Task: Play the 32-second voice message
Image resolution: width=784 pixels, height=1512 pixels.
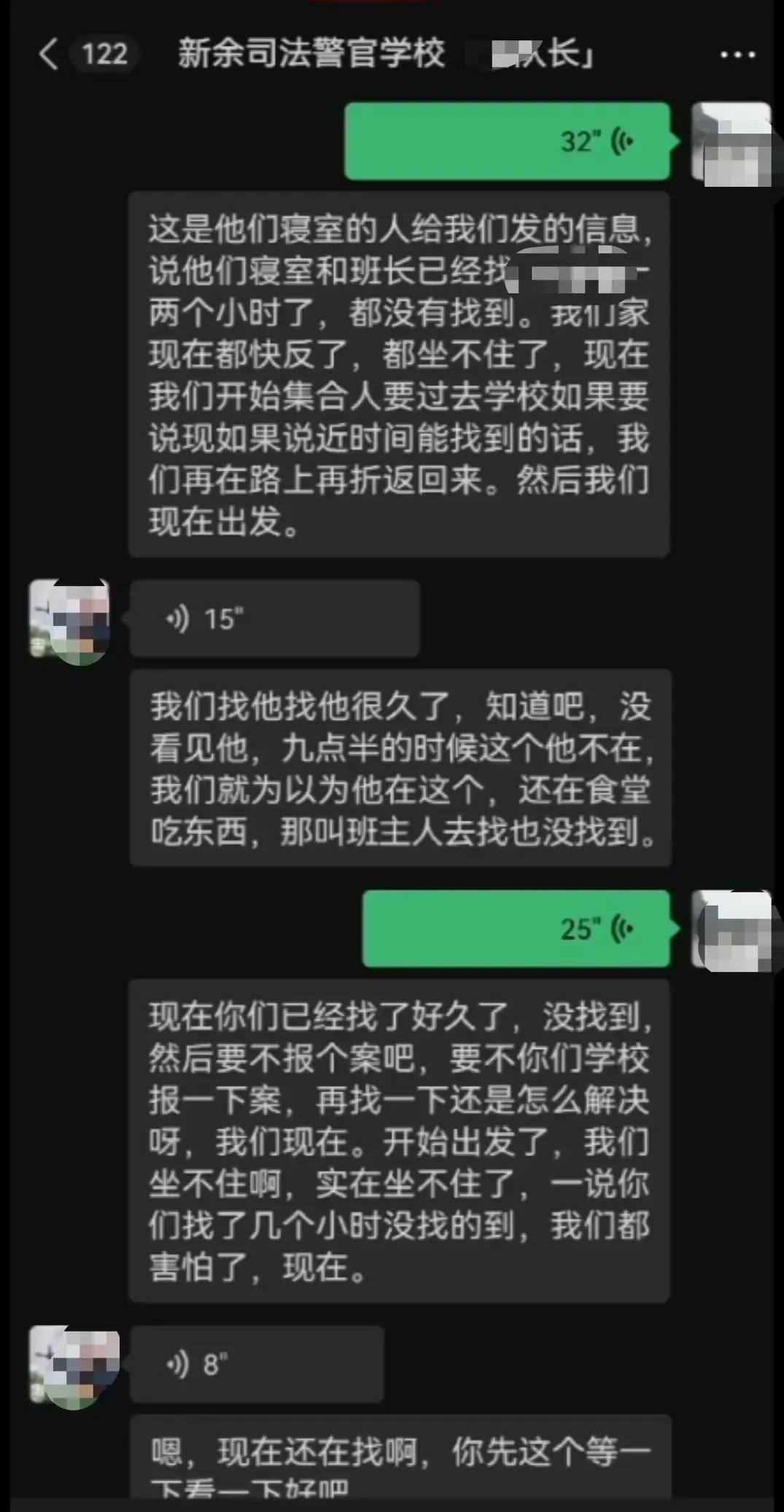Action: click(507, 142)
